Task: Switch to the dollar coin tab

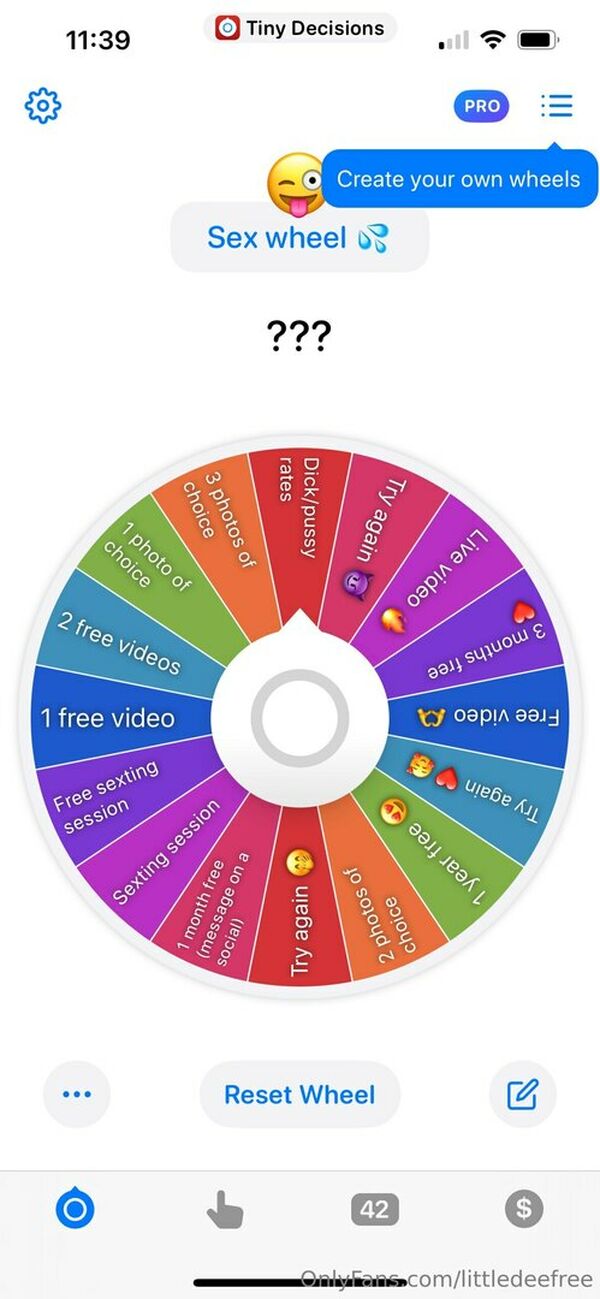Action: click(524, 1210)
